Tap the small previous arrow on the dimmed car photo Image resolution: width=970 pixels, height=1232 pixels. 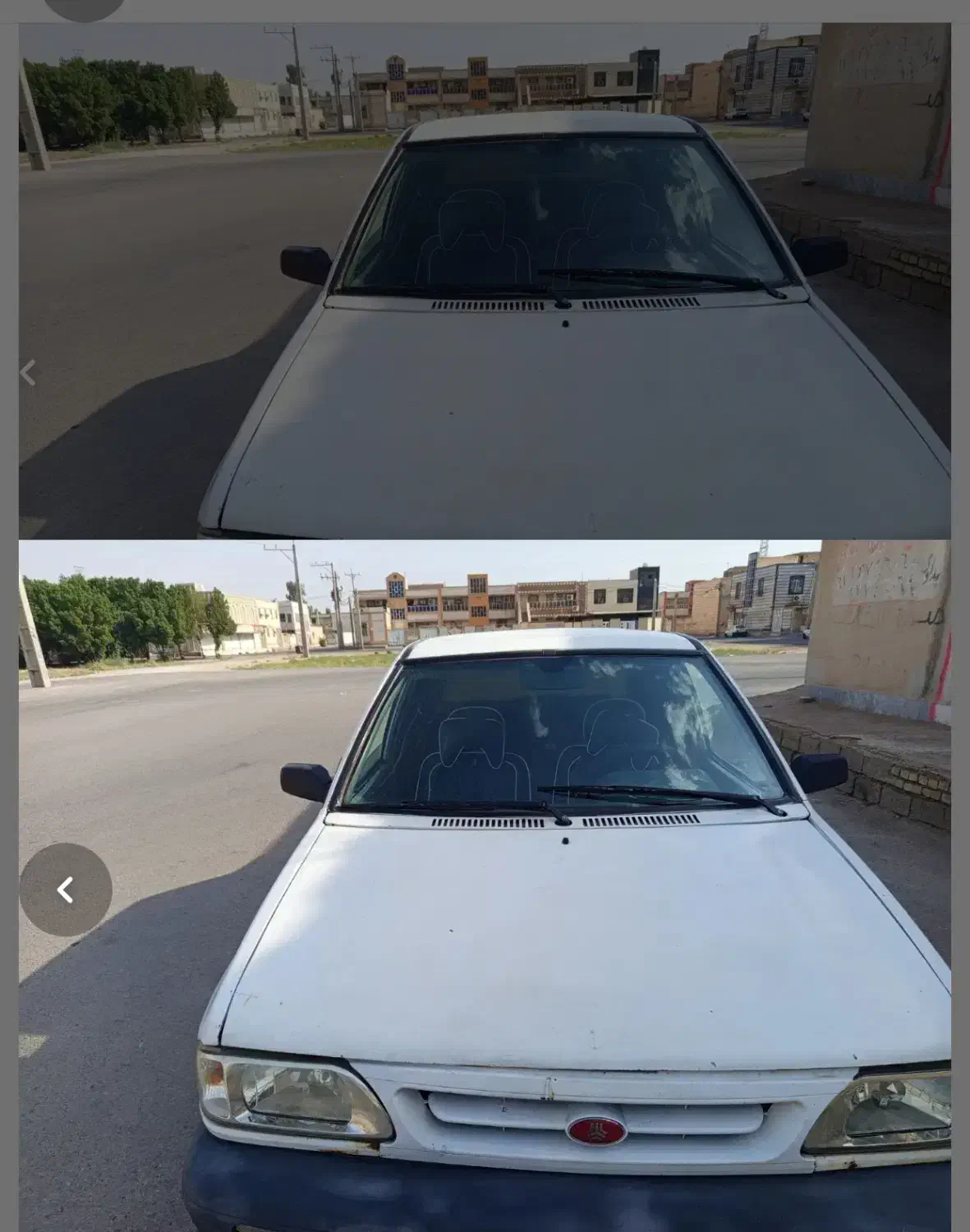click(28, 373)
